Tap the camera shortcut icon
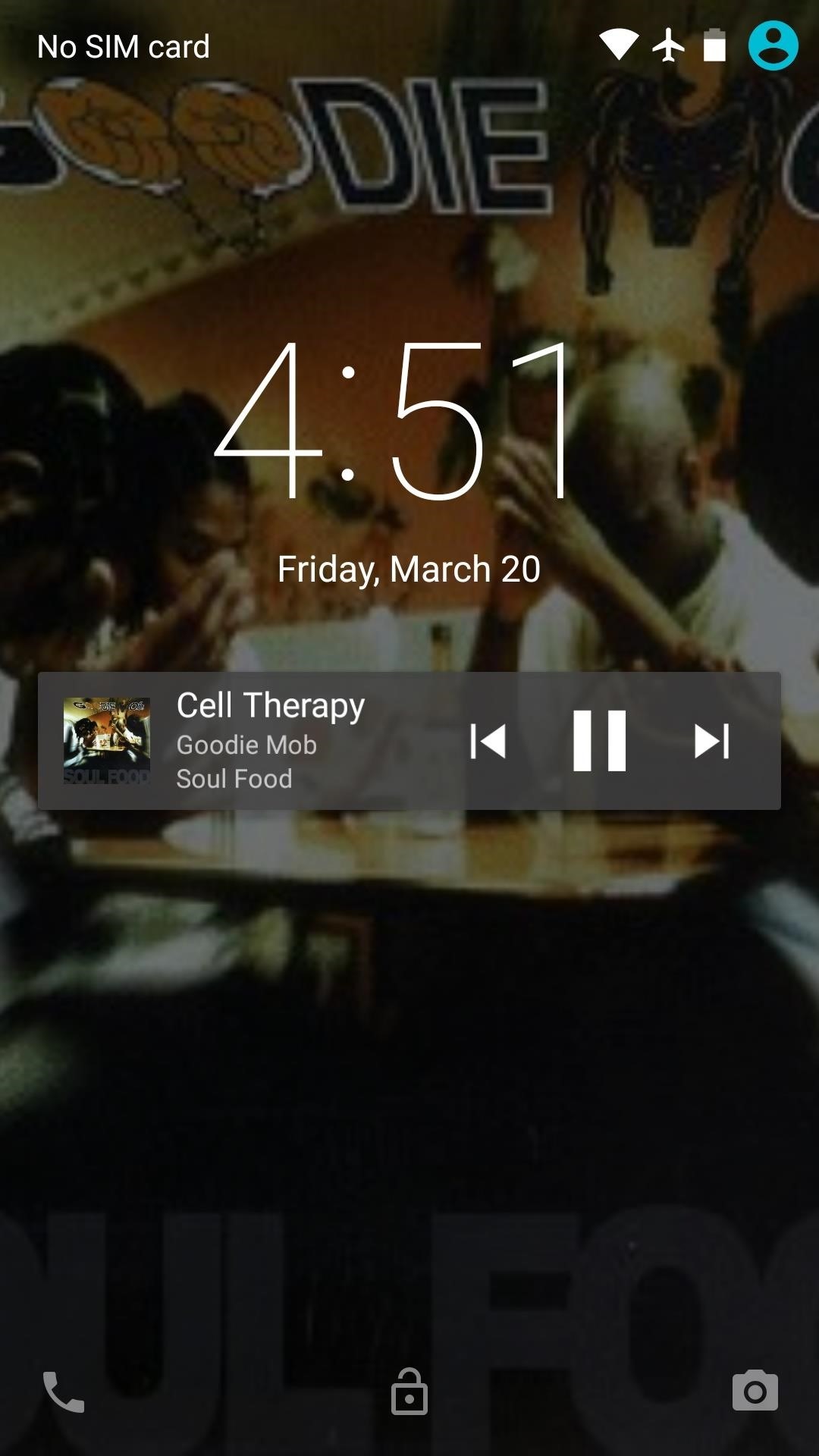 pos(755,1391)
